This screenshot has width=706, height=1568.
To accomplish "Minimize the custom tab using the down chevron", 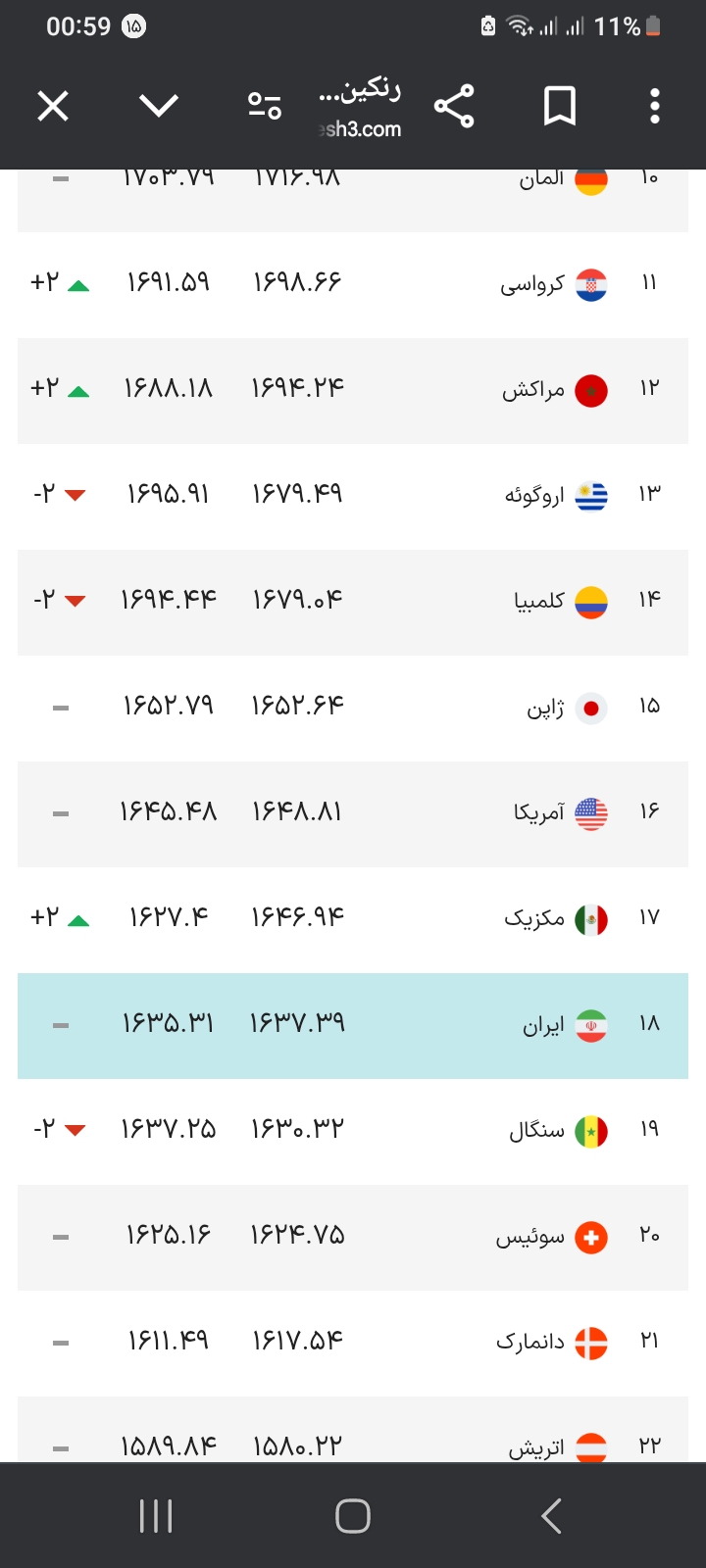I will (x=159, y=105).
